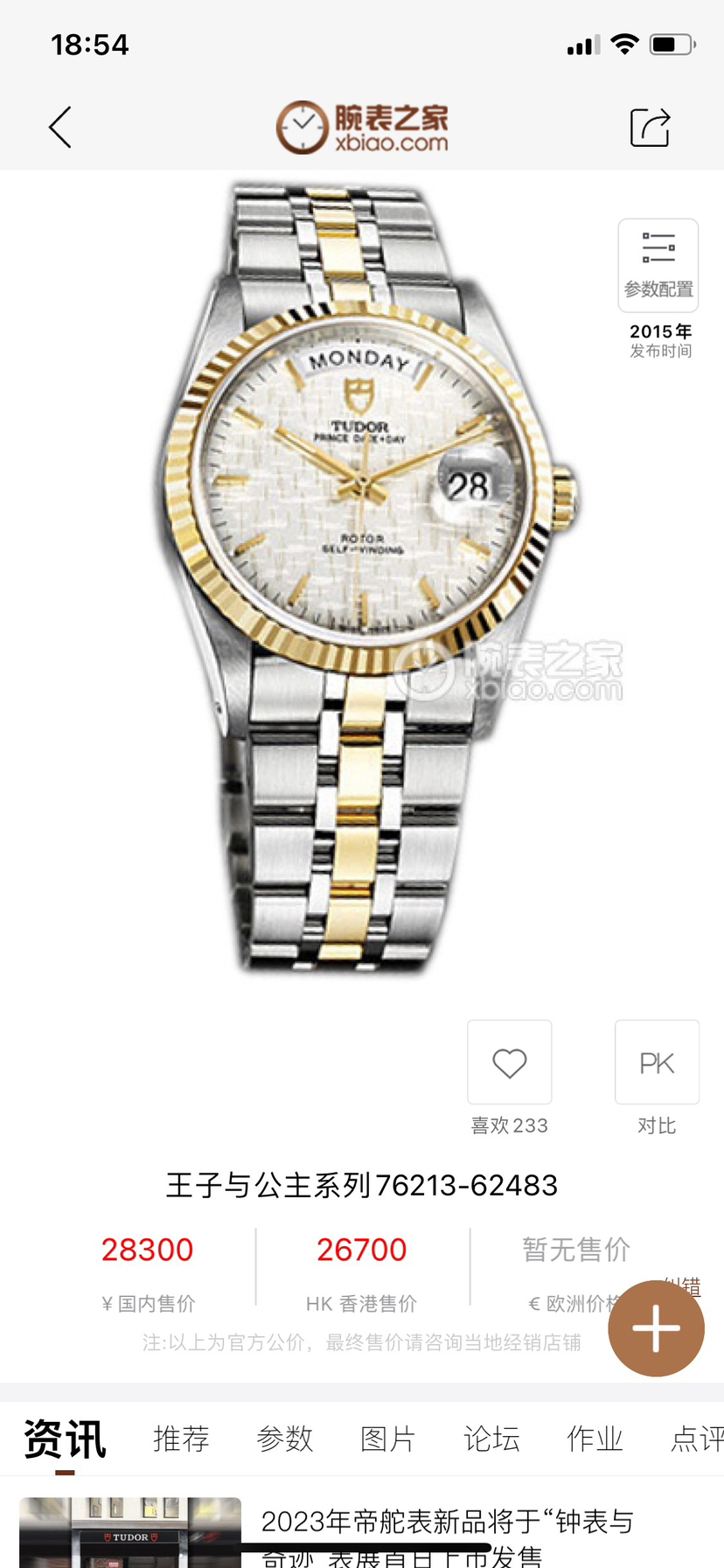Switch to the 论坛 tab
Image resolution: width=724 pixels, height=1568 pixels.
point(491,1439)
